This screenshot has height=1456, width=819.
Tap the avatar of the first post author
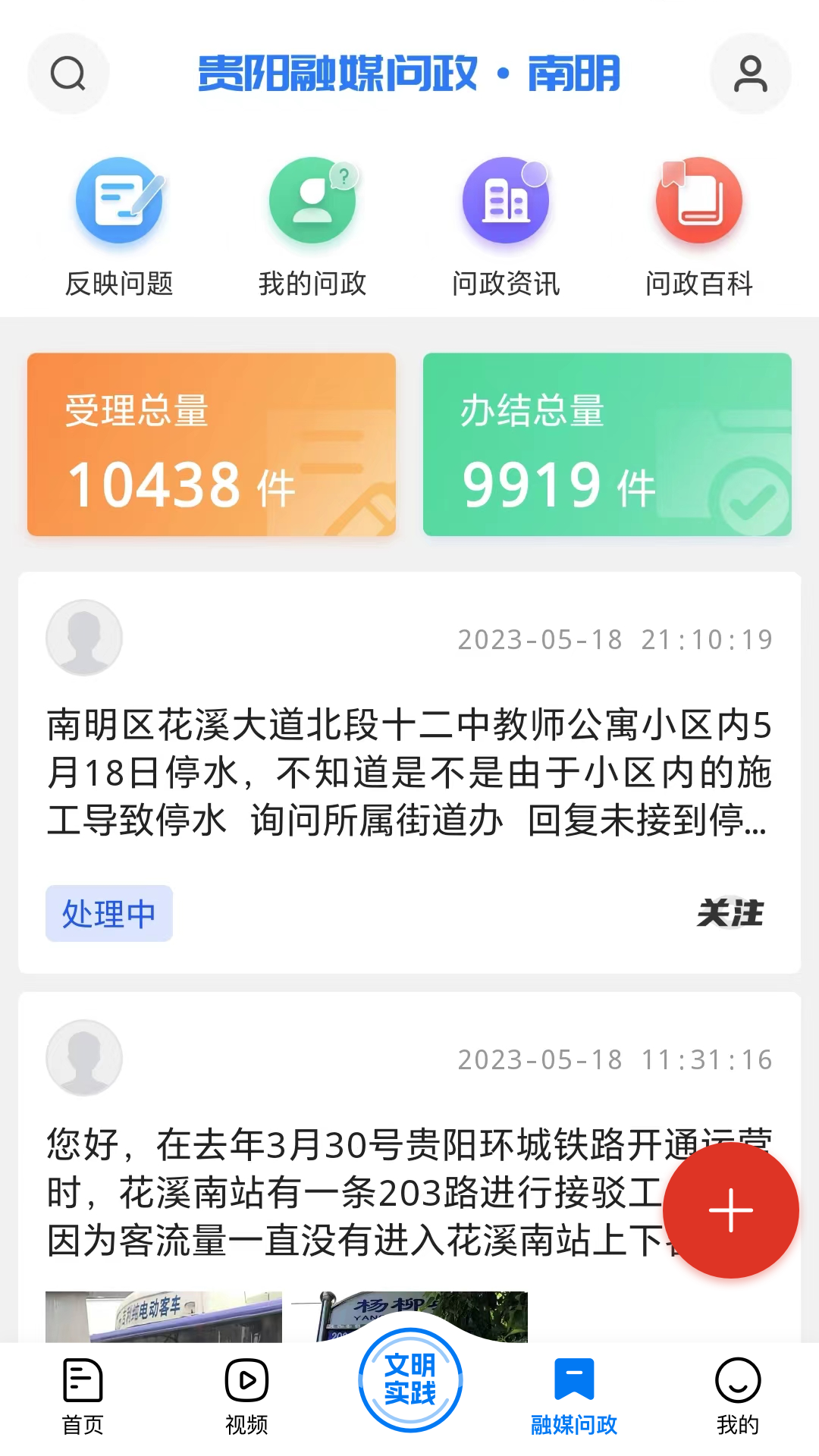click(x=84, y=637)
